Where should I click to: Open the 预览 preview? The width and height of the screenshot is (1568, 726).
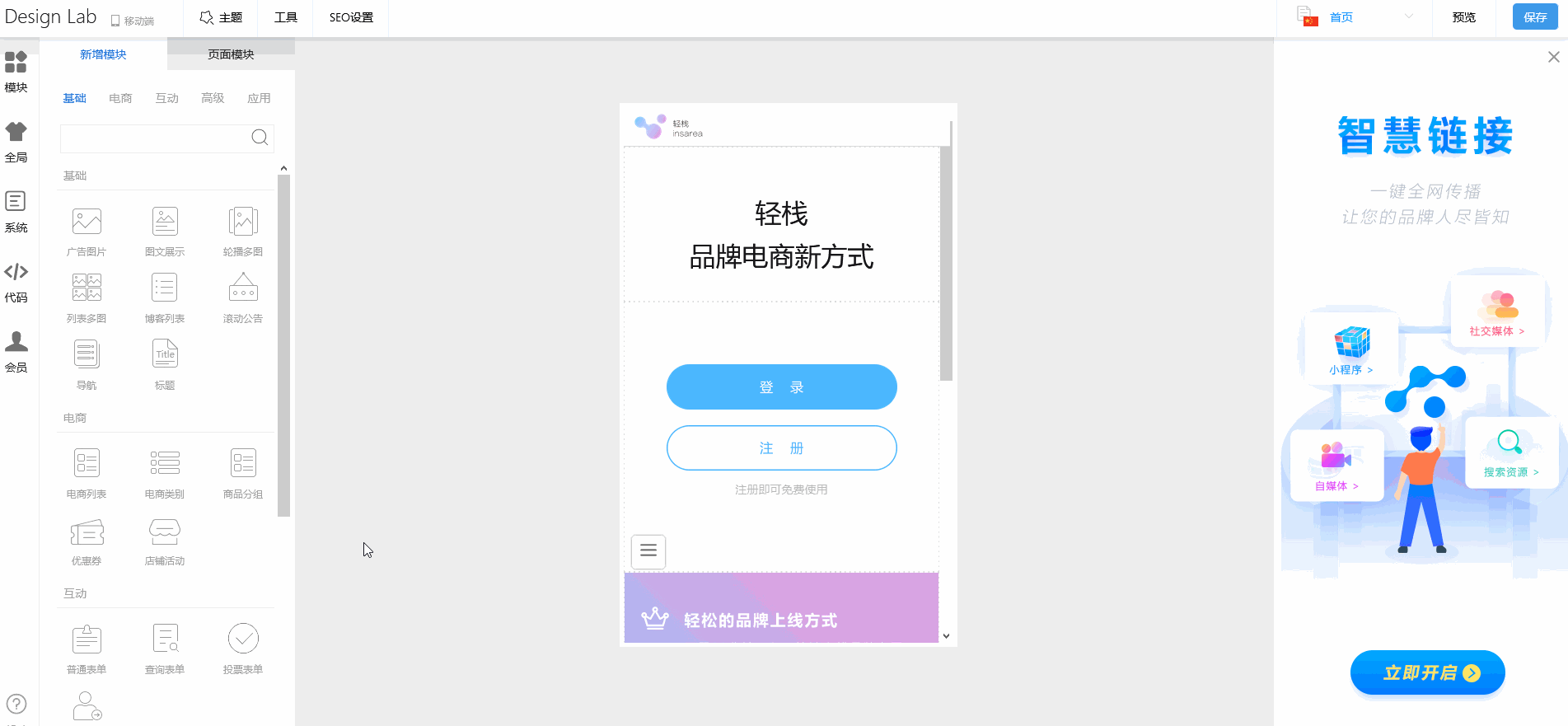tap(1463, 17)
